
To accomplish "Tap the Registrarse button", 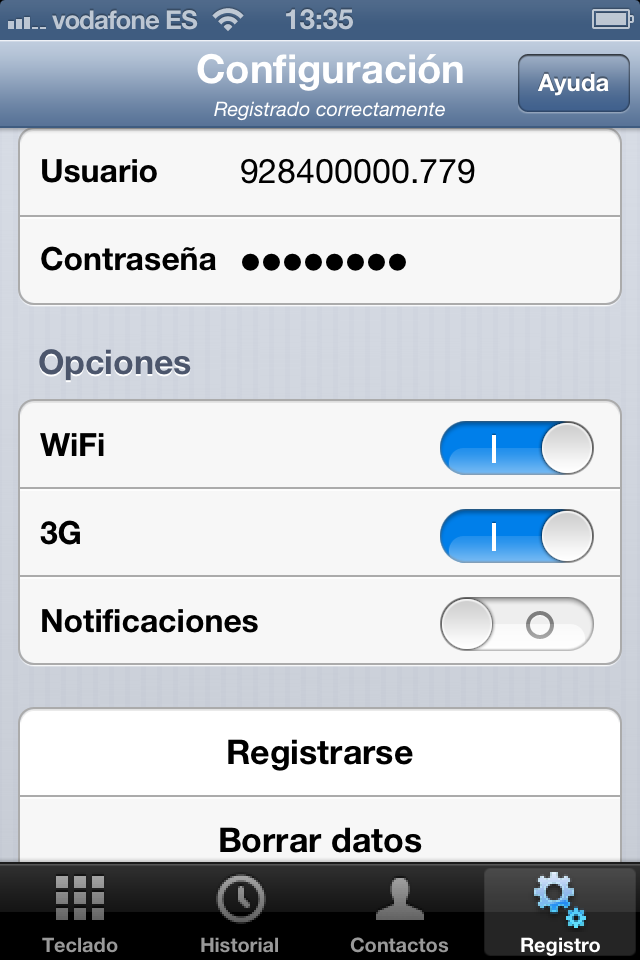I will click(320, 752).
